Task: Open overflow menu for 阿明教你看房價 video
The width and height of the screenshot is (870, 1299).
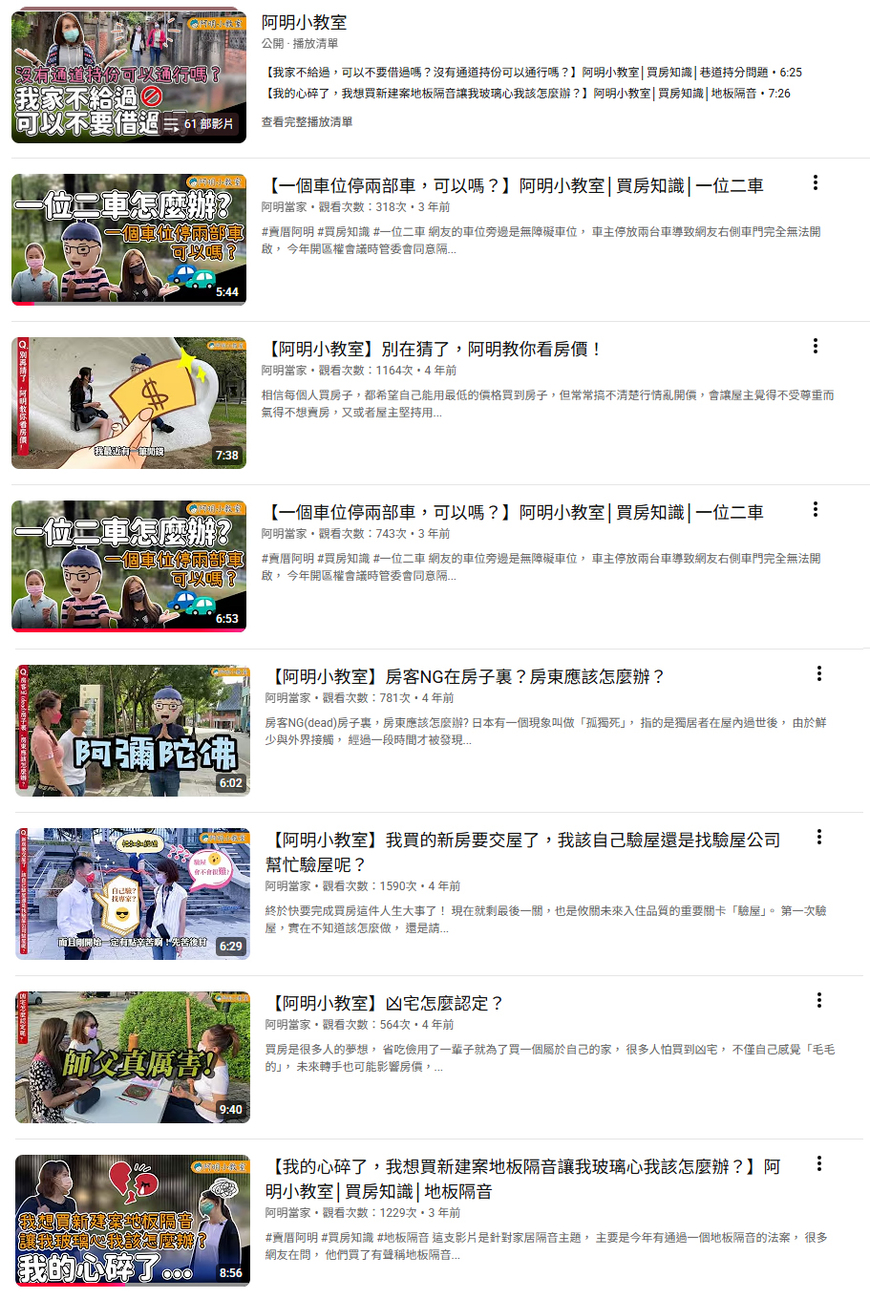Action: [x=815, y=346]
